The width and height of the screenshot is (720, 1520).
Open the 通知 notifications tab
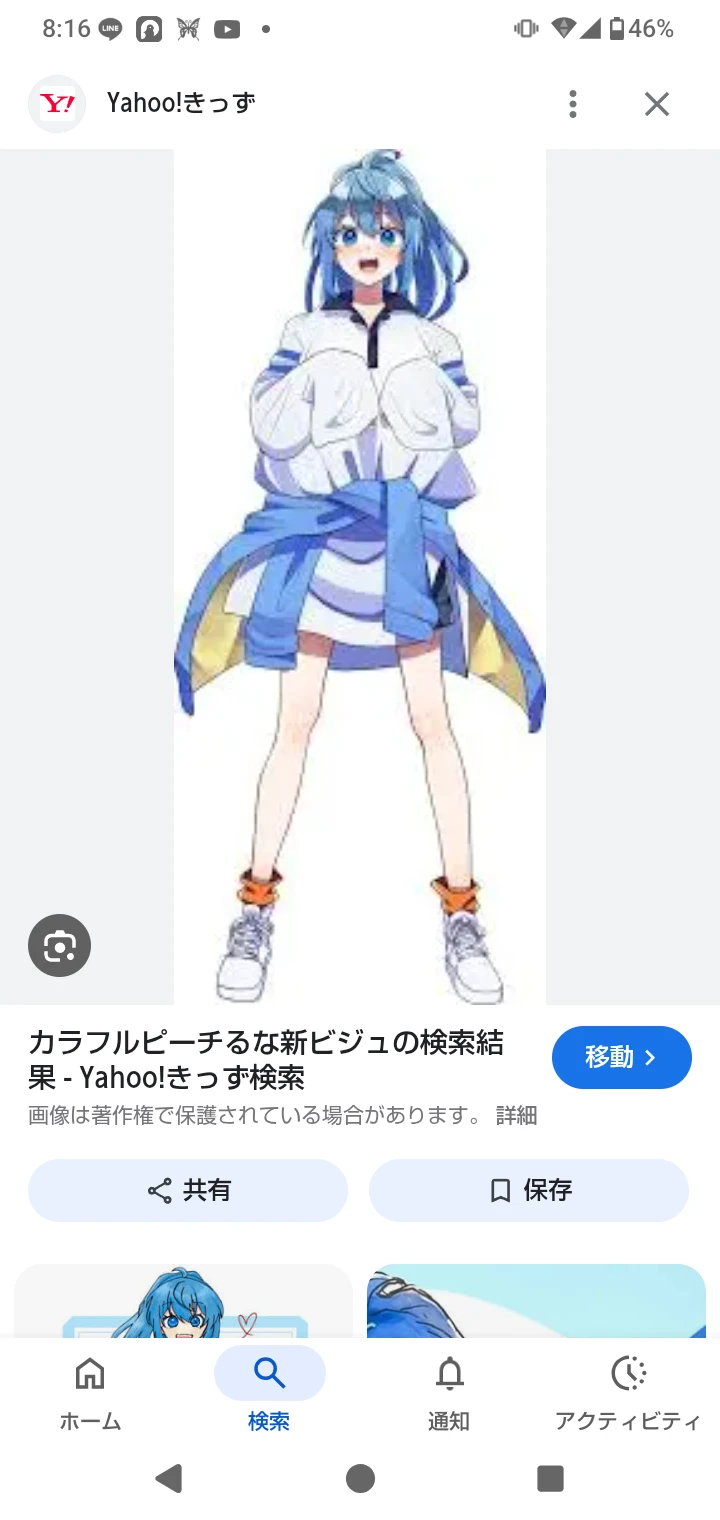(x=449, y=1391)
